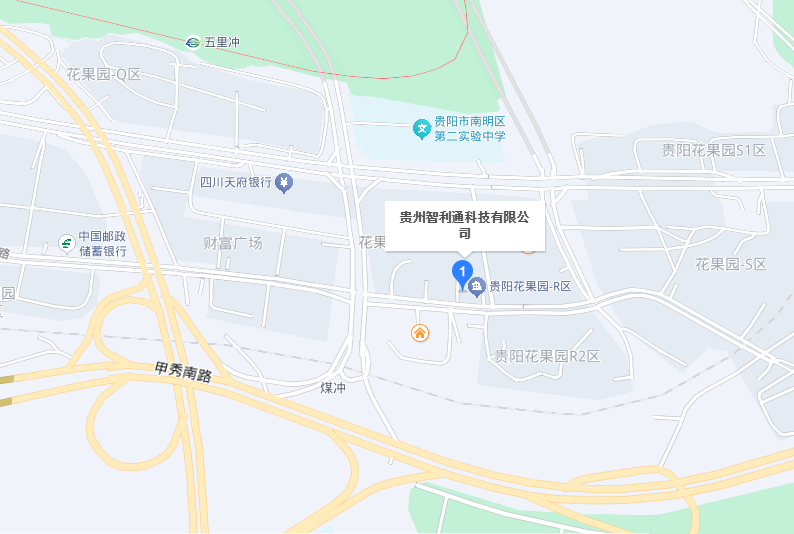Tap the blue location marker numbered 1
Viewport: 794px width, 534px height.
coord(461,271)
